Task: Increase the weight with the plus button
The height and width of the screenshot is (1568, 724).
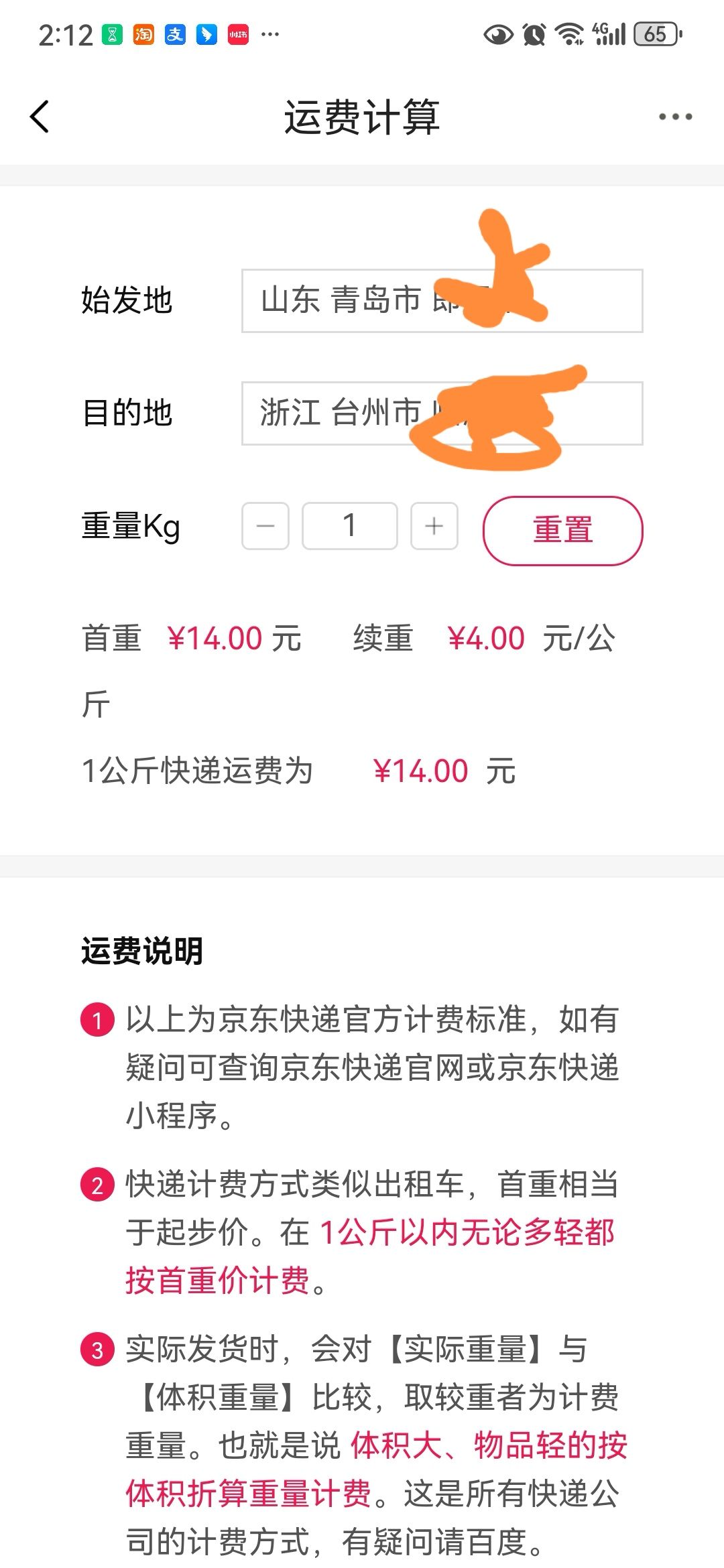Action: tap(434, 526)
